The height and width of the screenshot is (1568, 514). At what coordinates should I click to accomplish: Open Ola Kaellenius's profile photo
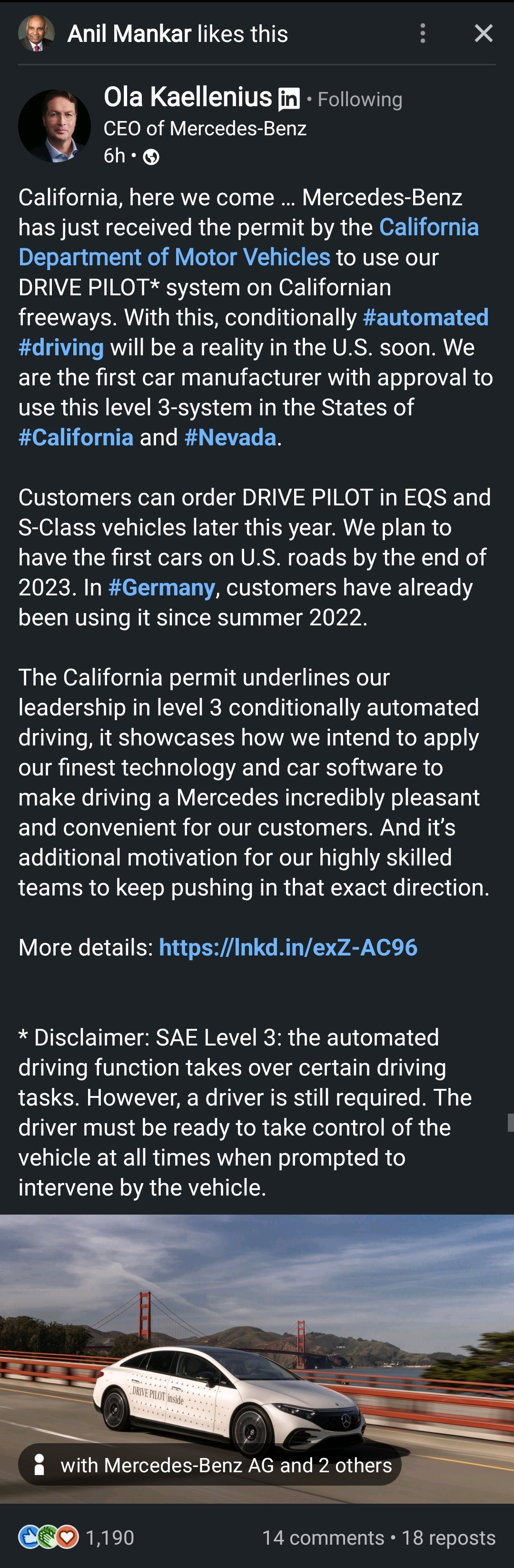54,126
